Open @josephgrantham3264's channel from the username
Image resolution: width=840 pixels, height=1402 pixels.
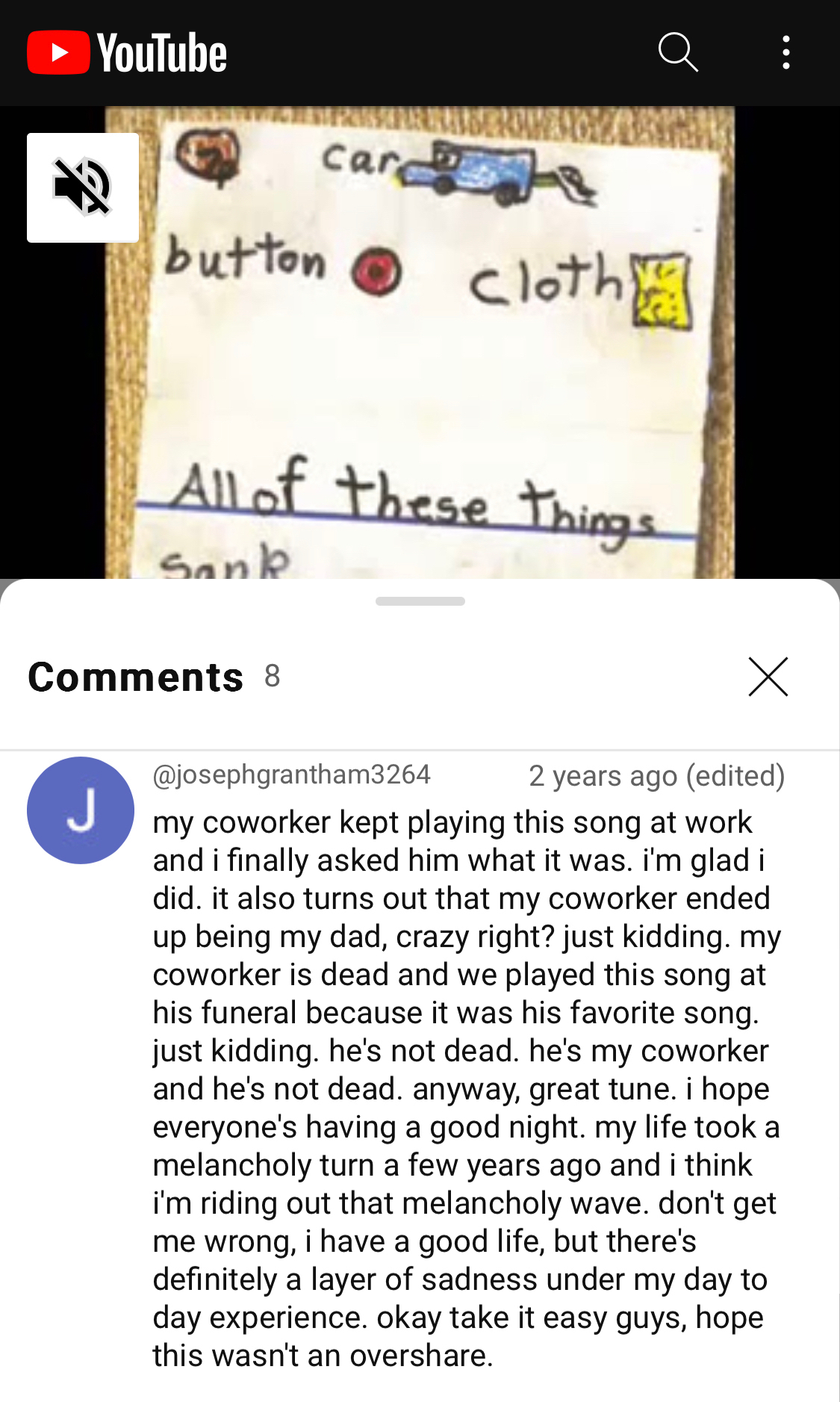click(x=291, y=775)
